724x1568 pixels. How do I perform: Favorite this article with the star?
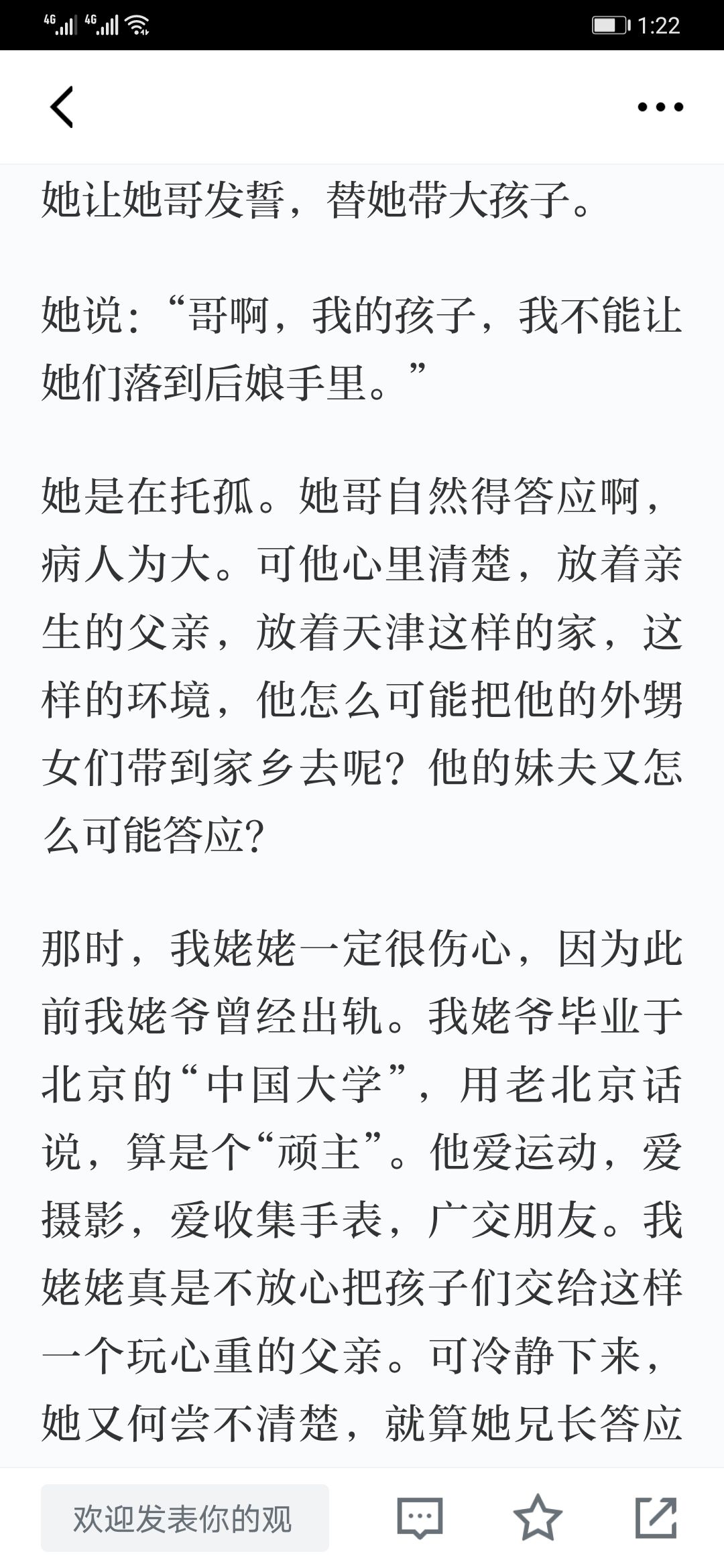(538, 1517)
